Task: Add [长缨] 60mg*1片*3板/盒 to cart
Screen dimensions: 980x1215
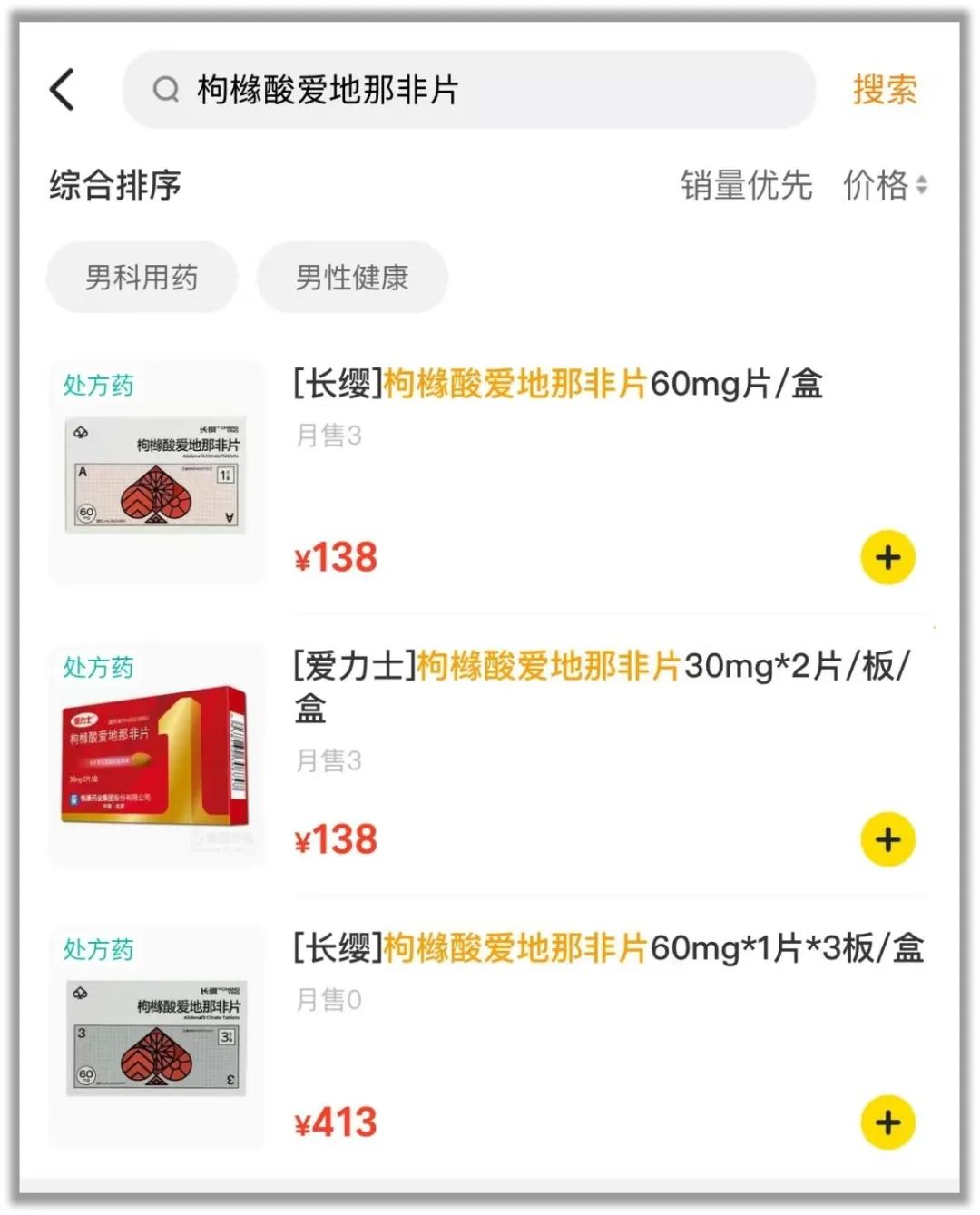Action: click(x=887, y=1122)
